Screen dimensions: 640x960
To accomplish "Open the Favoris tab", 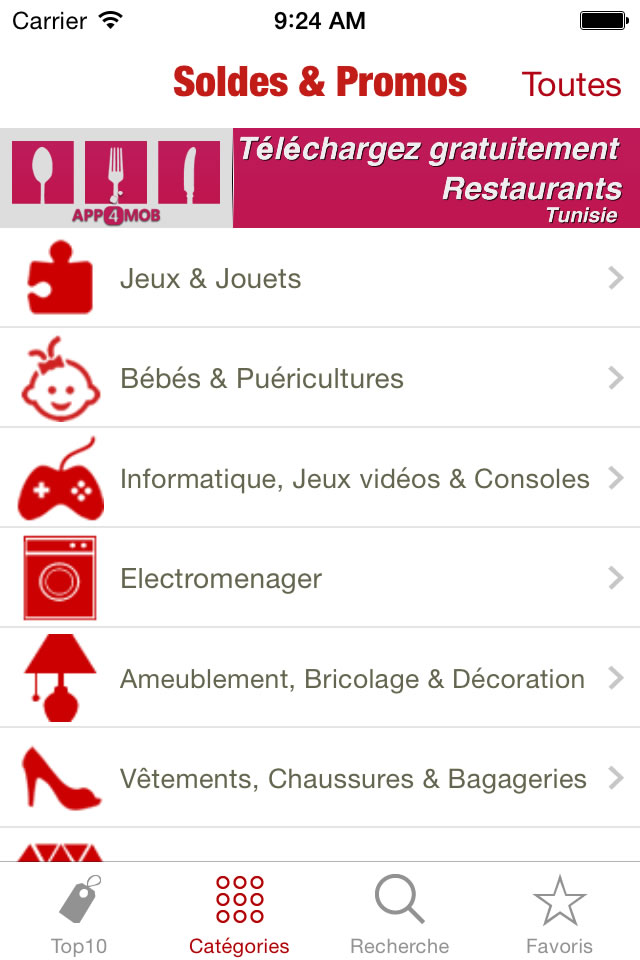I will (x=559, y=913).
